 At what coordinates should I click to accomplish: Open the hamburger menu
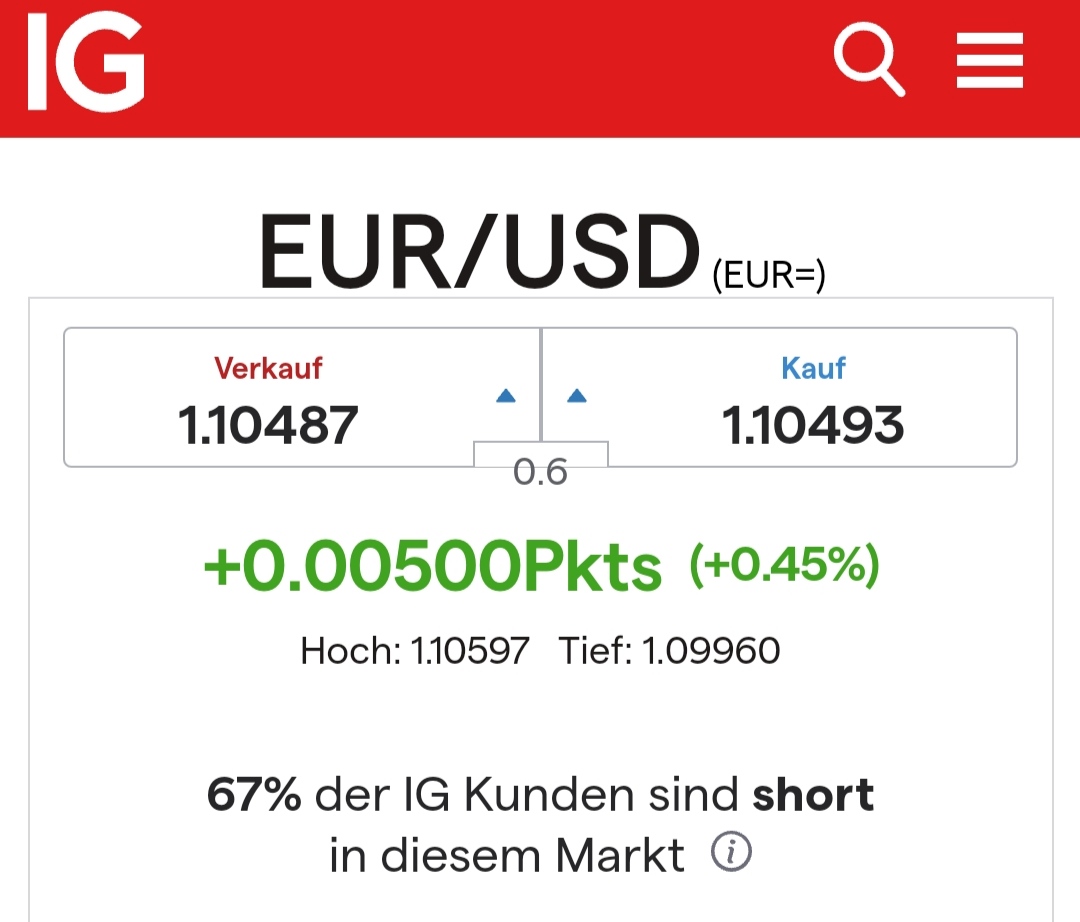[x=989, y=61]
